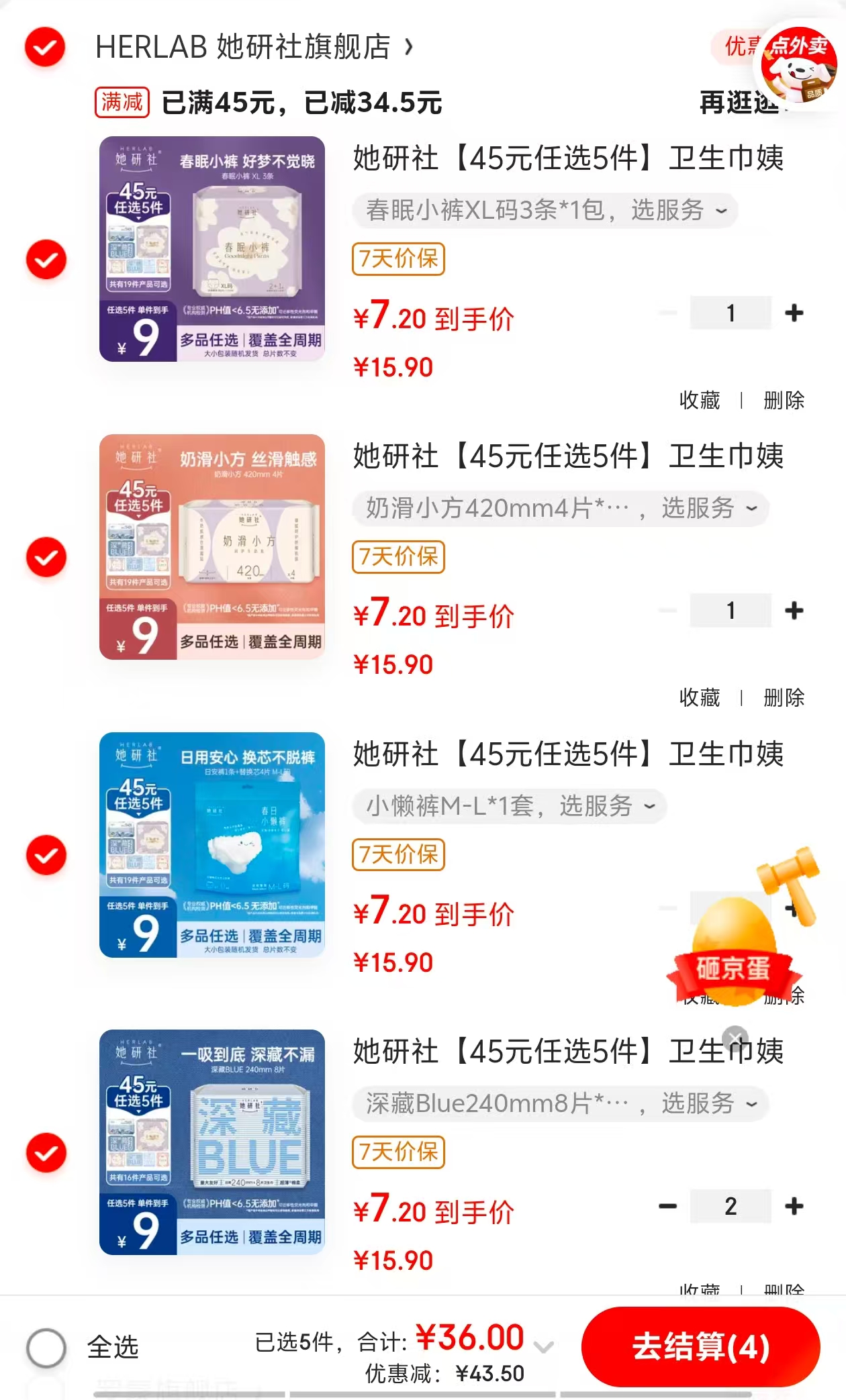The width and height of the screenshot is (846, 1400).
Task: Open the 奶滑小方420mm4片 spec selector
Action: tap(560, 509)
